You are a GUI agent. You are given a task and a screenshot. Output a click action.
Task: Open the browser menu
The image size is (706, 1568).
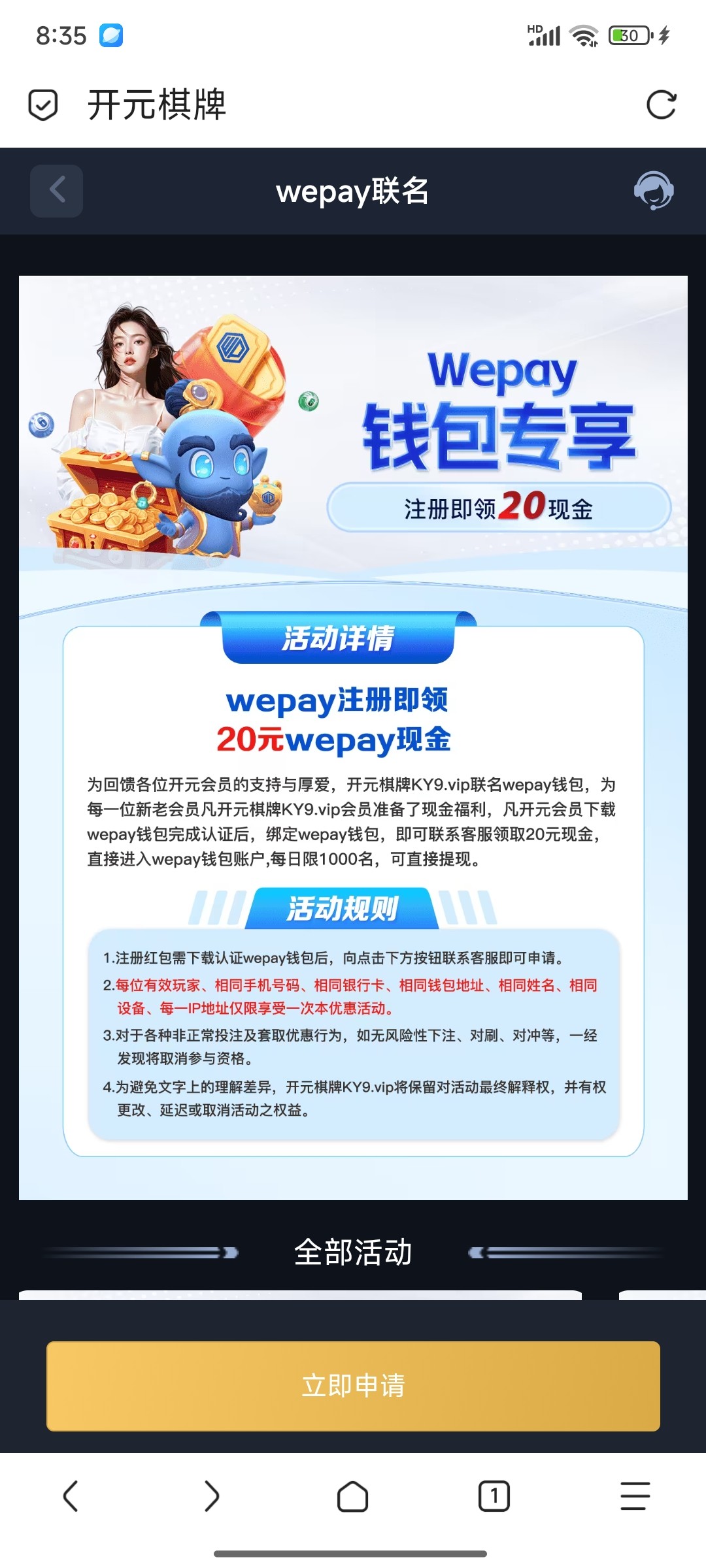[635, 1496]
